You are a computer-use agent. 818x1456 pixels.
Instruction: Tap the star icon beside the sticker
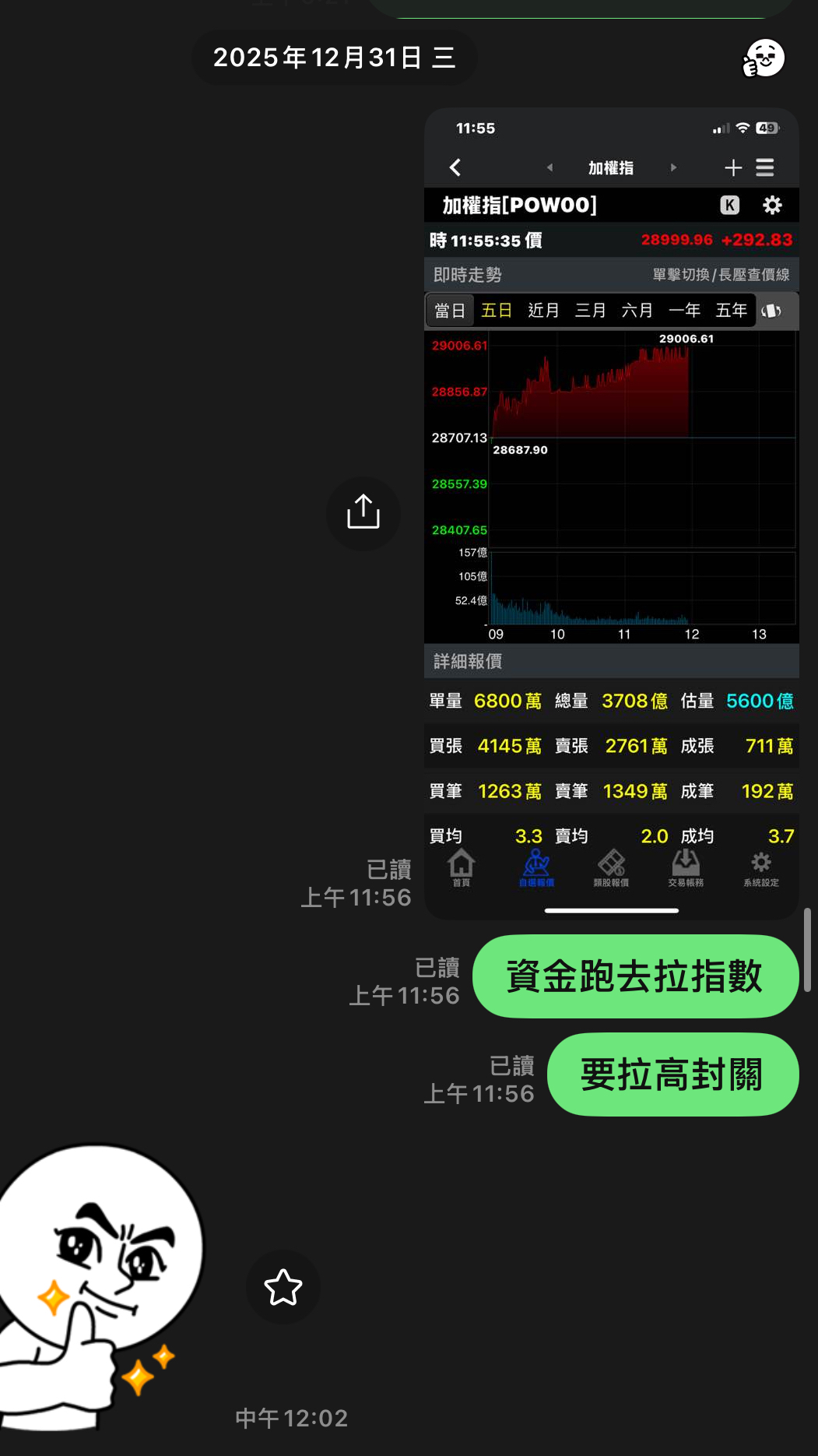(x=283, y=1287)
